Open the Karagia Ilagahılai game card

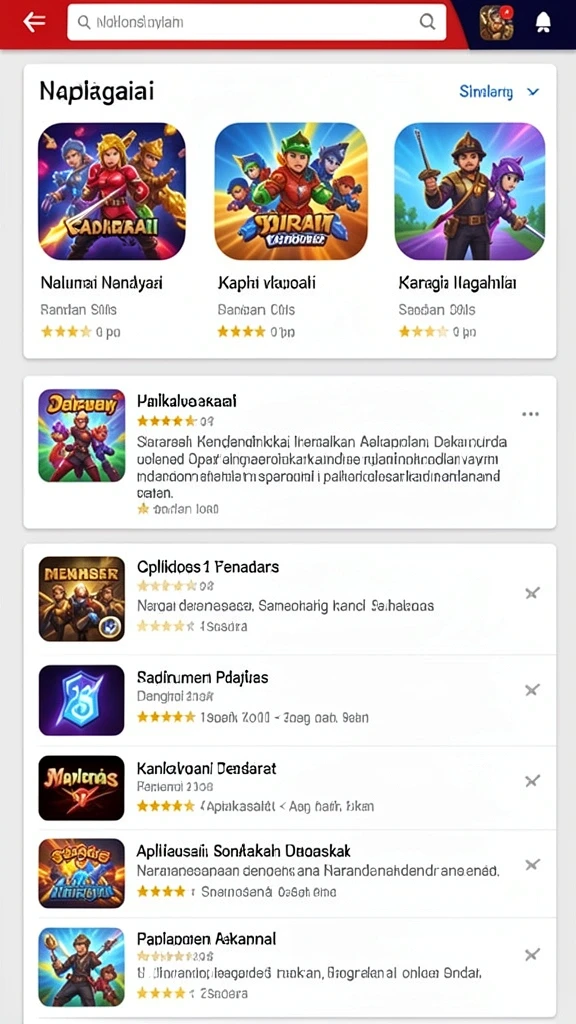tap(470, 231)
